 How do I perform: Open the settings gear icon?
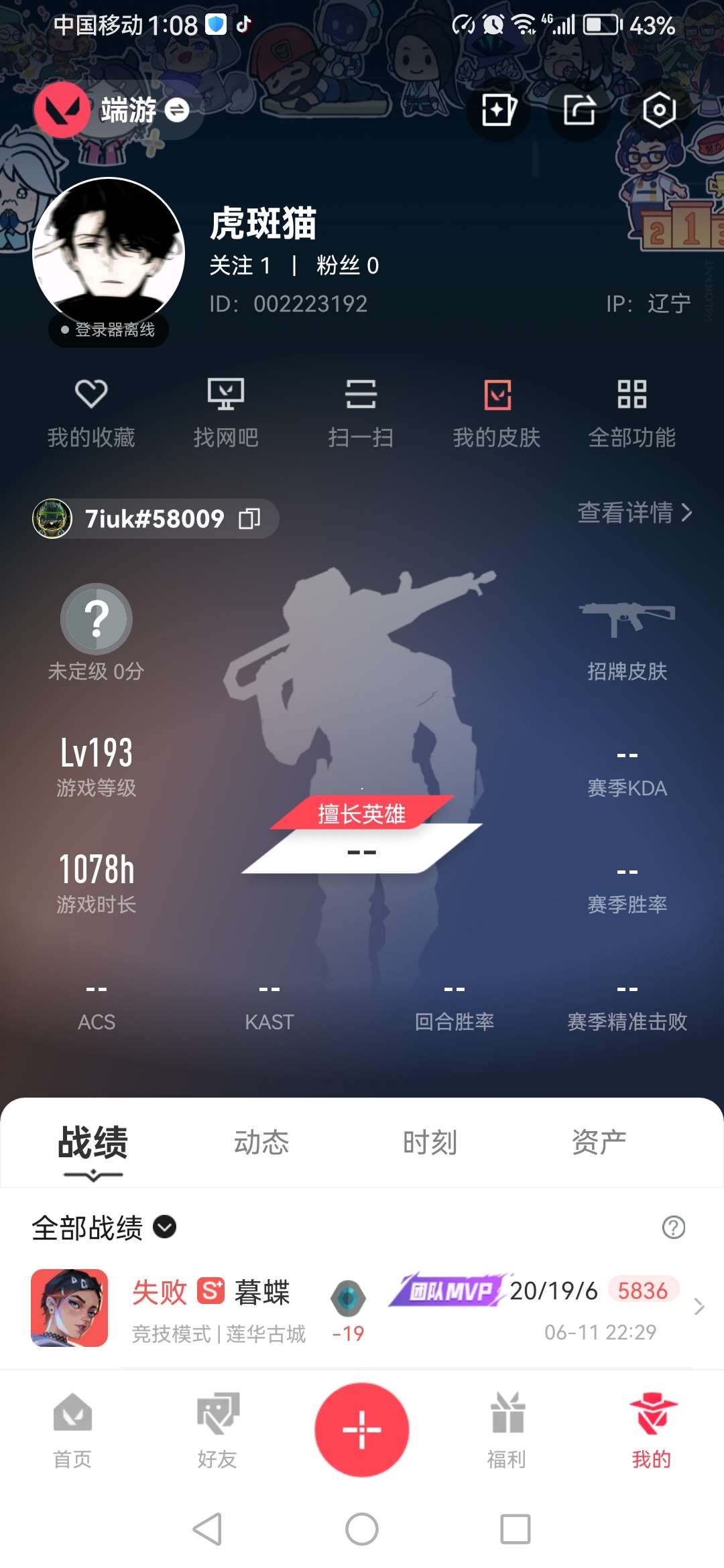coord(659,110)
